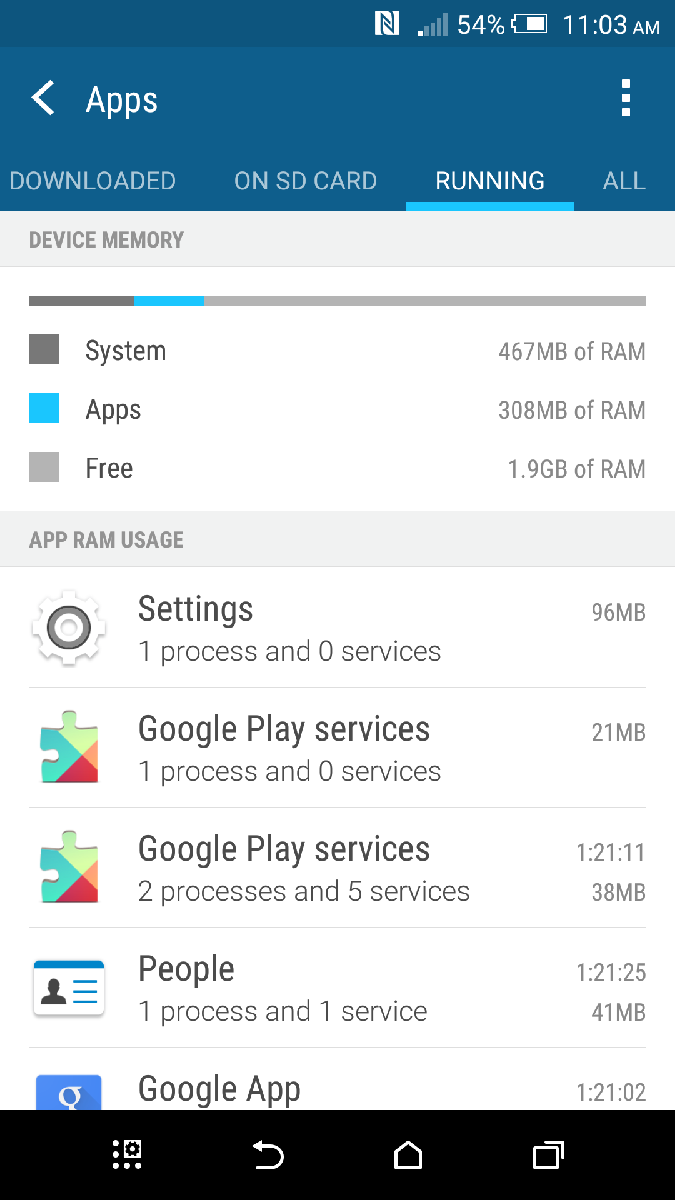The image size is (675, 1200).
Task: Open the recent apps overview
Action: (547, 1156)
